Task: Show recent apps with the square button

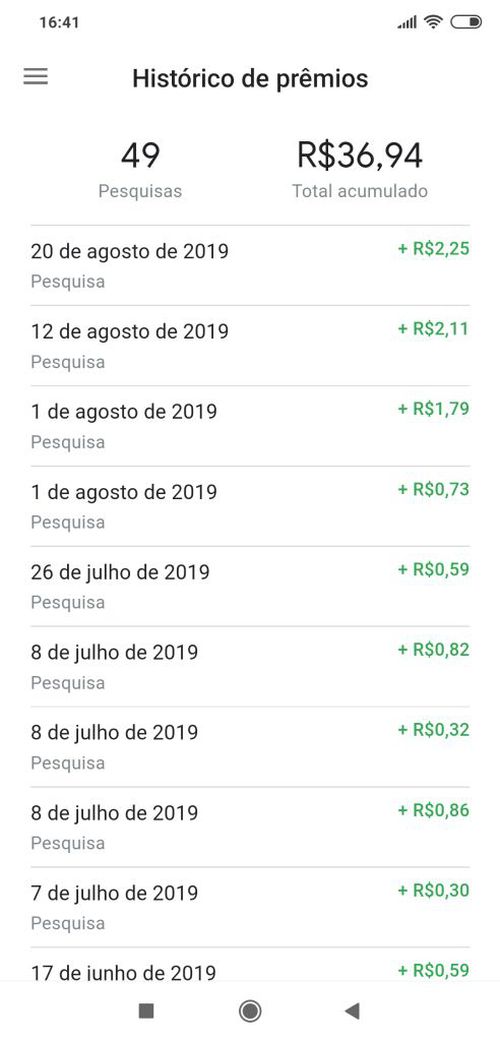Action: 146,1011
